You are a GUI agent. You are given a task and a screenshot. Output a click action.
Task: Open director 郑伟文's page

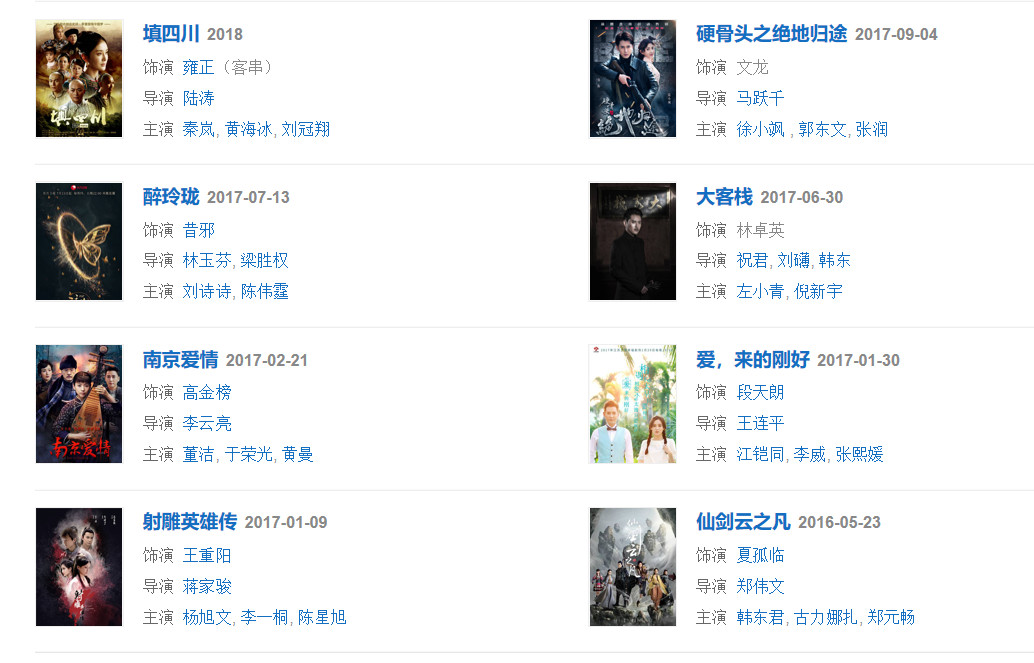tap(760, 586)
